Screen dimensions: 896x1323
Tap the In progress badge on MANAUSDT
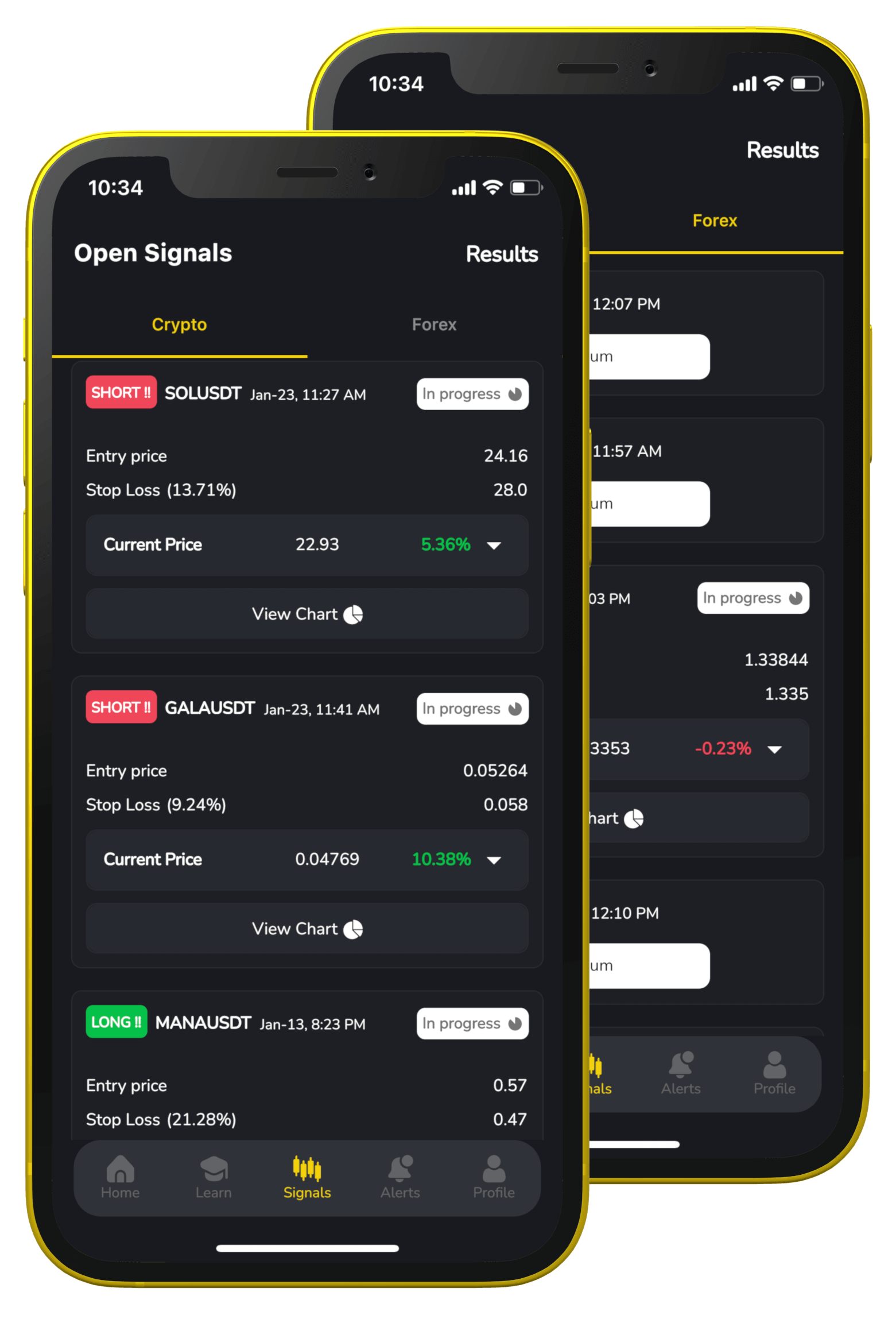tap(472, 1023)
